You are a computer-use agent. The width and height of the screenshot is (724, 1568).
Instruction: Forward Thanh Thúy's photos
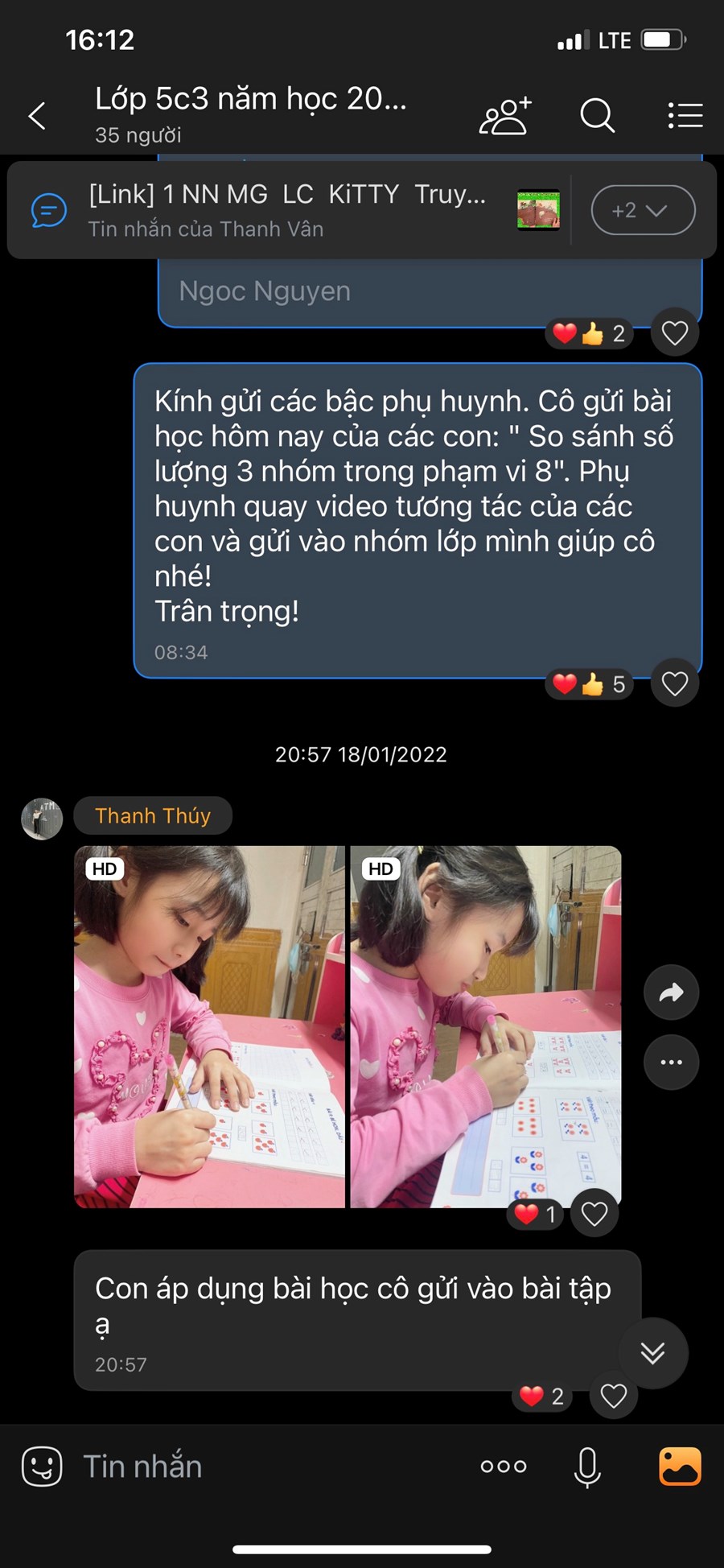point(671,992)
